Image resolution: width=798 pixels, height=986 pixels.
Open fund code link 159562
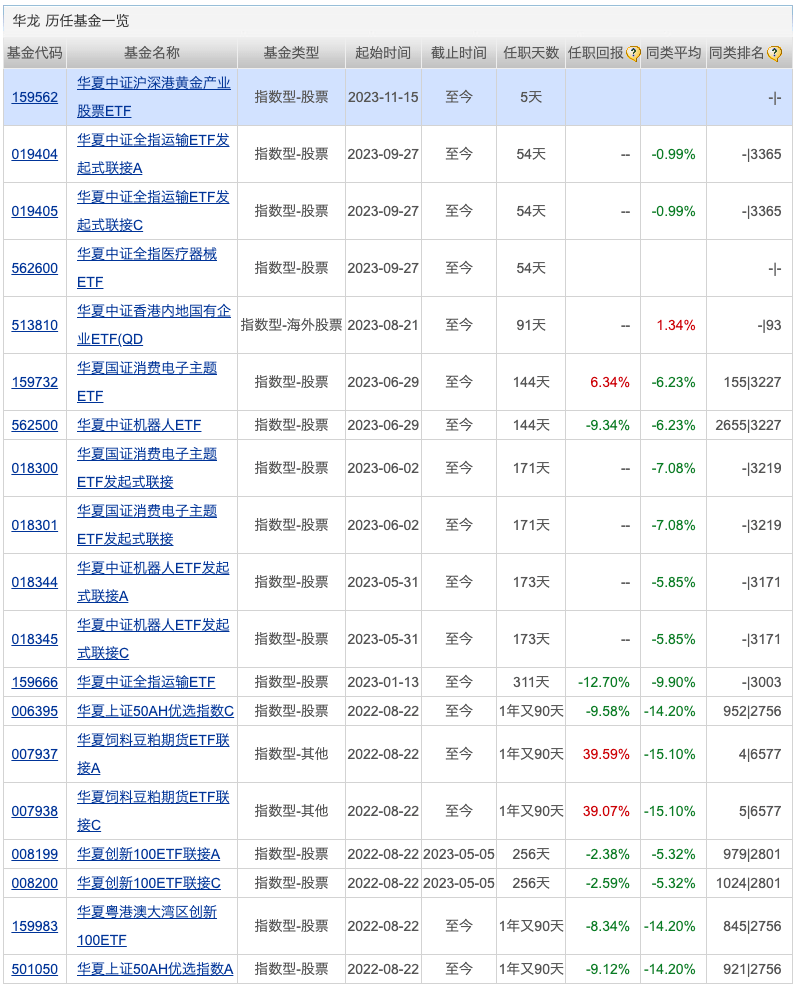pyautogui.click(x=34, y=97)
